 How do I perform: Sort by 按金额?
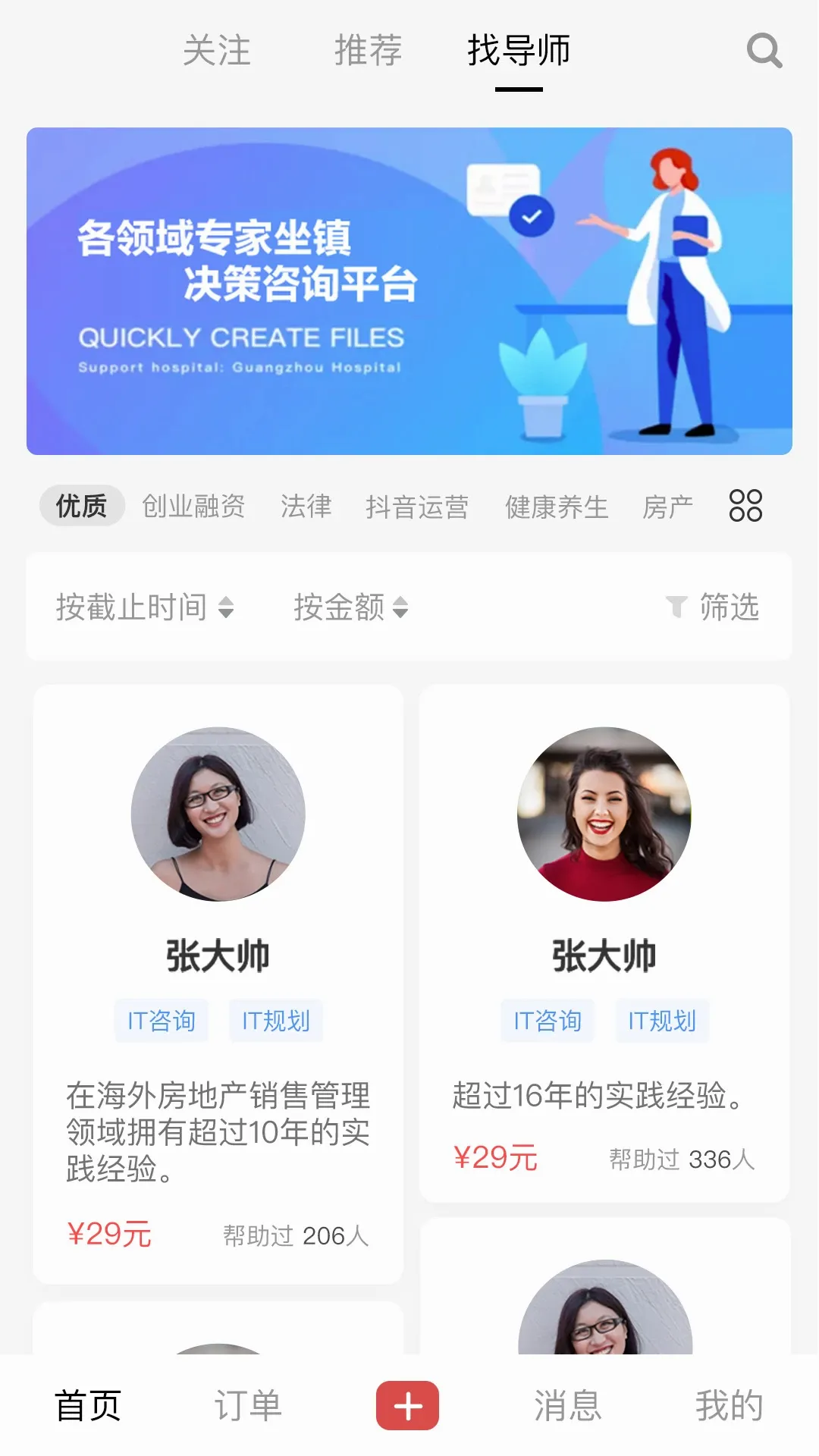(x=351, y=607)
